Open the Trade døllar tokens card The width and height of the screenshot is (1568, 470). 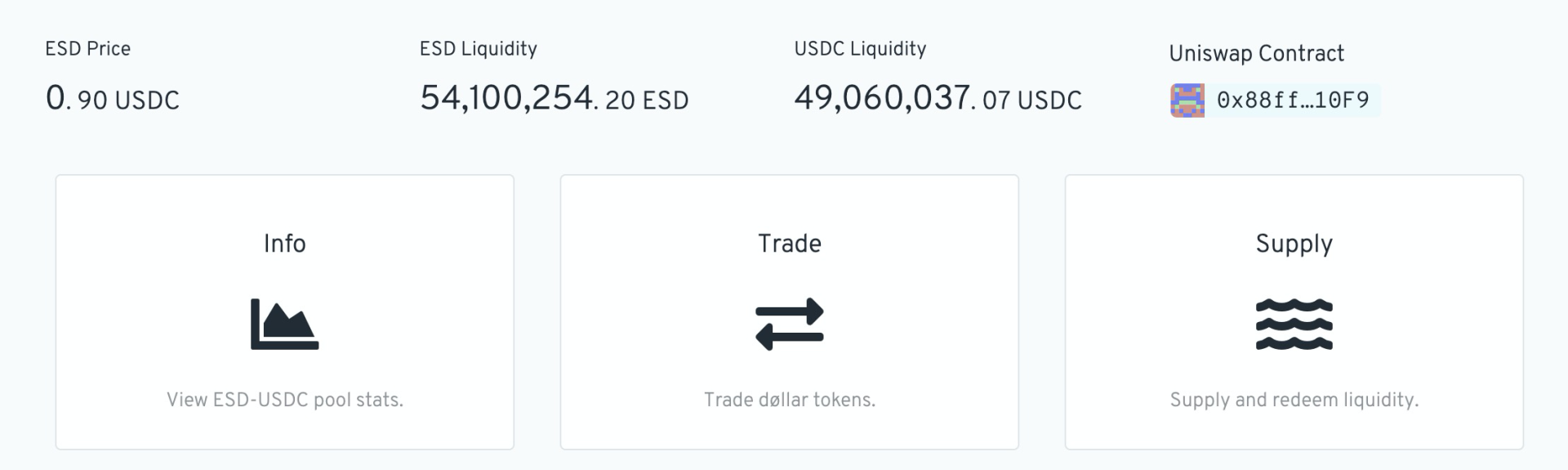[789, 311]
